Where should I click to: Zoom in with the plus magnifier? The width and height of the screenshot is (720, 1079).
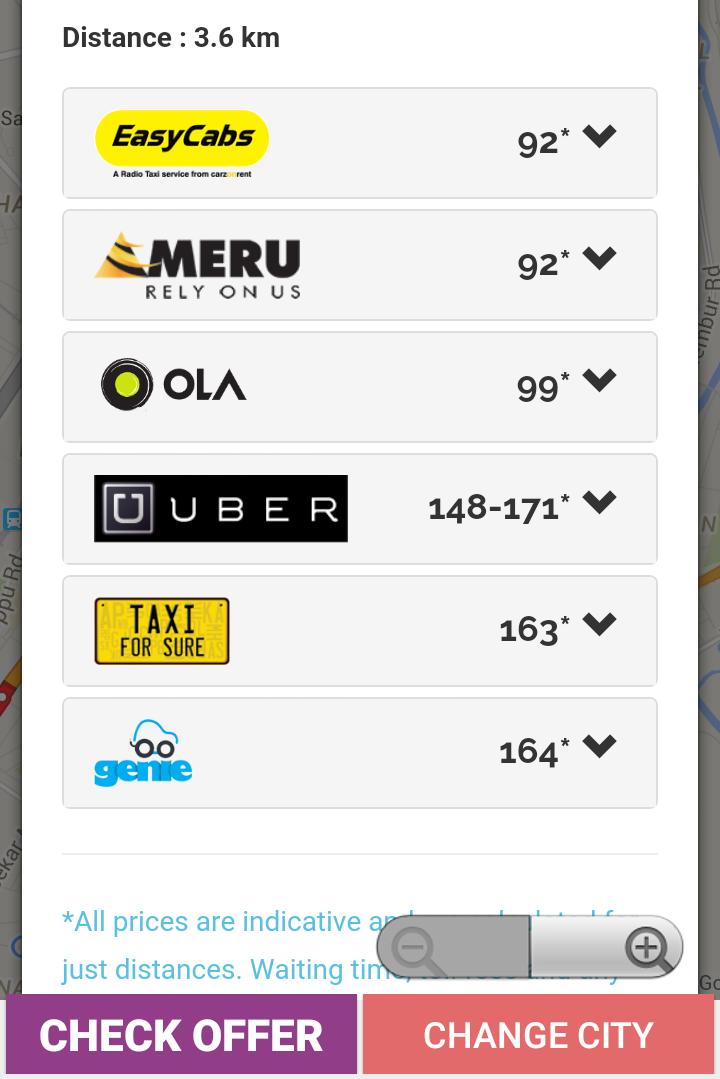tap(646, 947)
